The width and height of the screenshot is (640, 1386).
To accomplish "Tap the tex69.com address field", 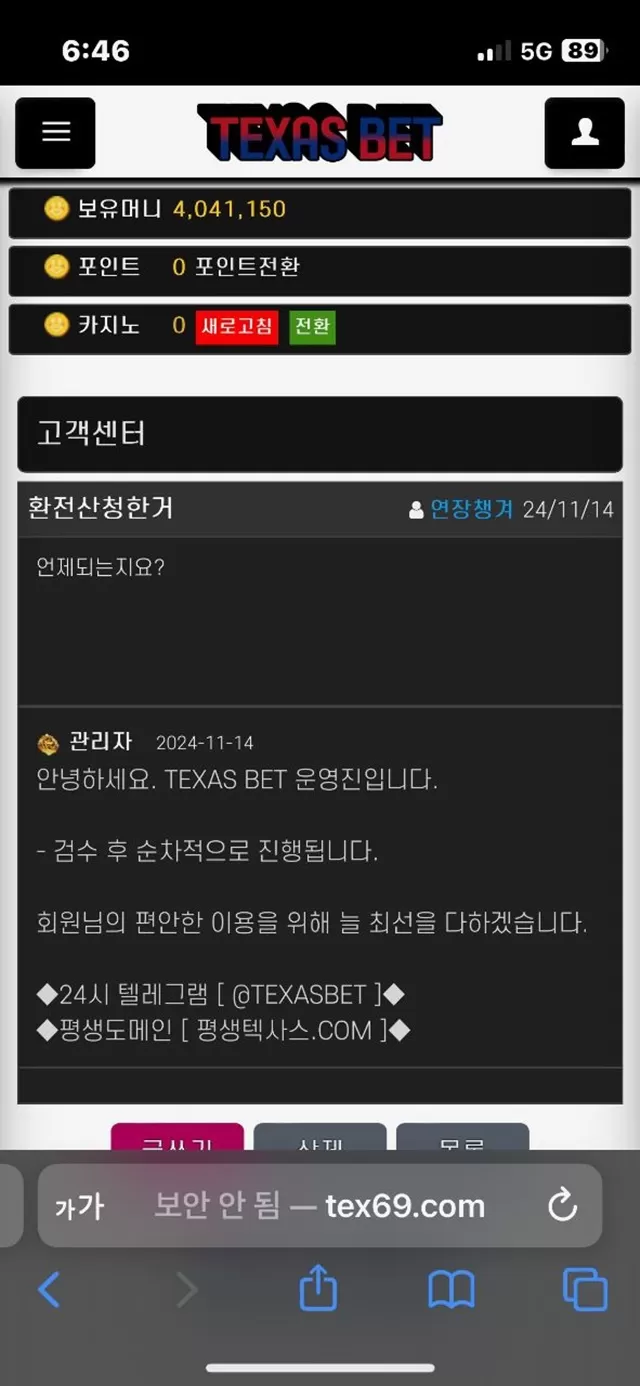I will click(320, 1205).
